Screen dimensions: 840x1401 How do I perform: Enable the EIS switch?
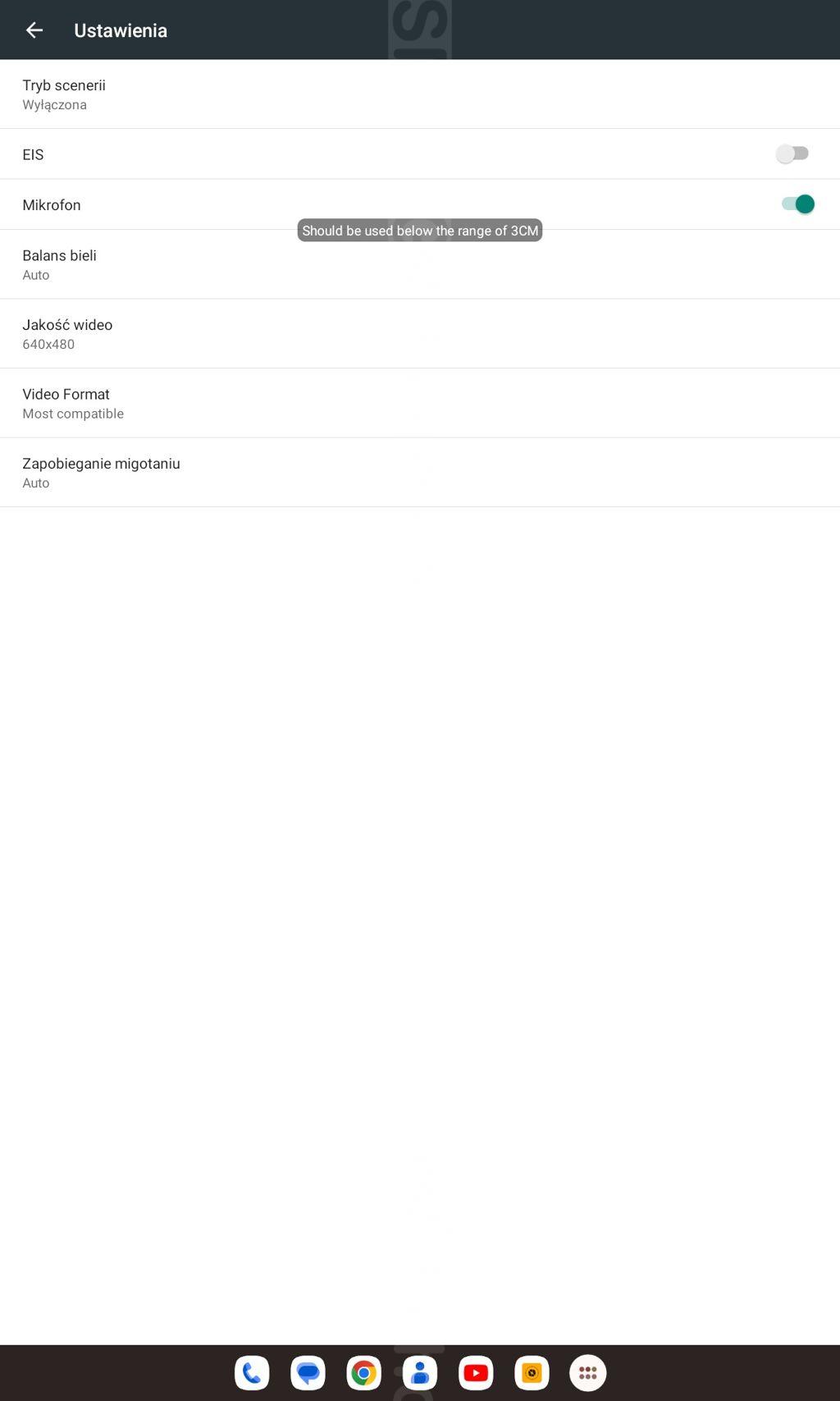(x=792, y=153)
